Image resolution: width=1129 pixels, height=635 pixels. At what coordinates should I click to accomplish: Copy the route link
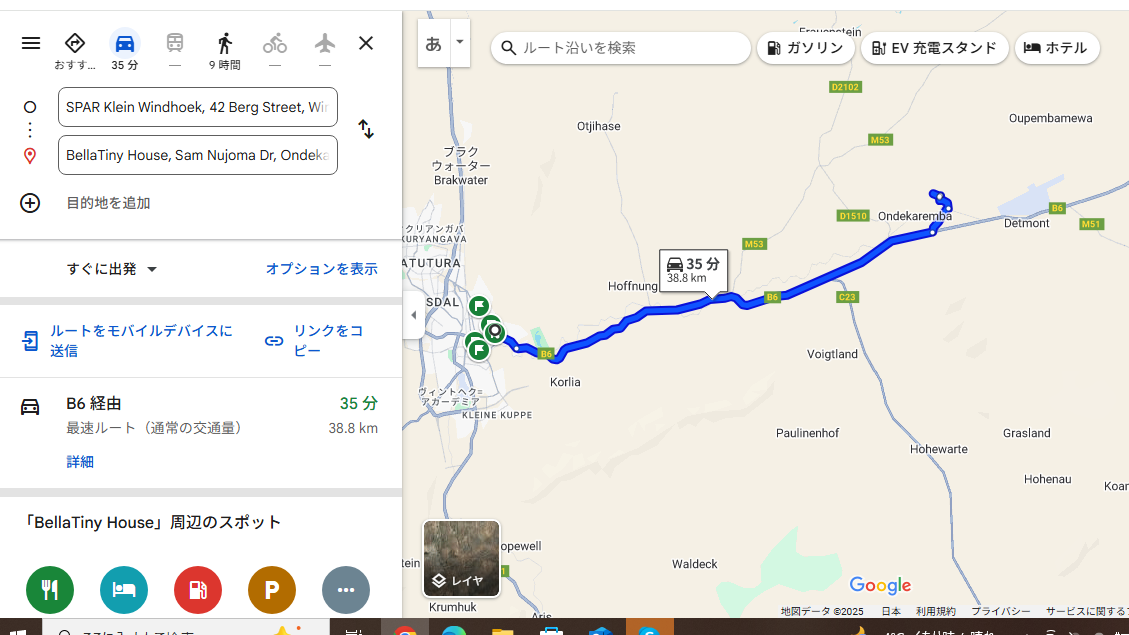[314, 341]
